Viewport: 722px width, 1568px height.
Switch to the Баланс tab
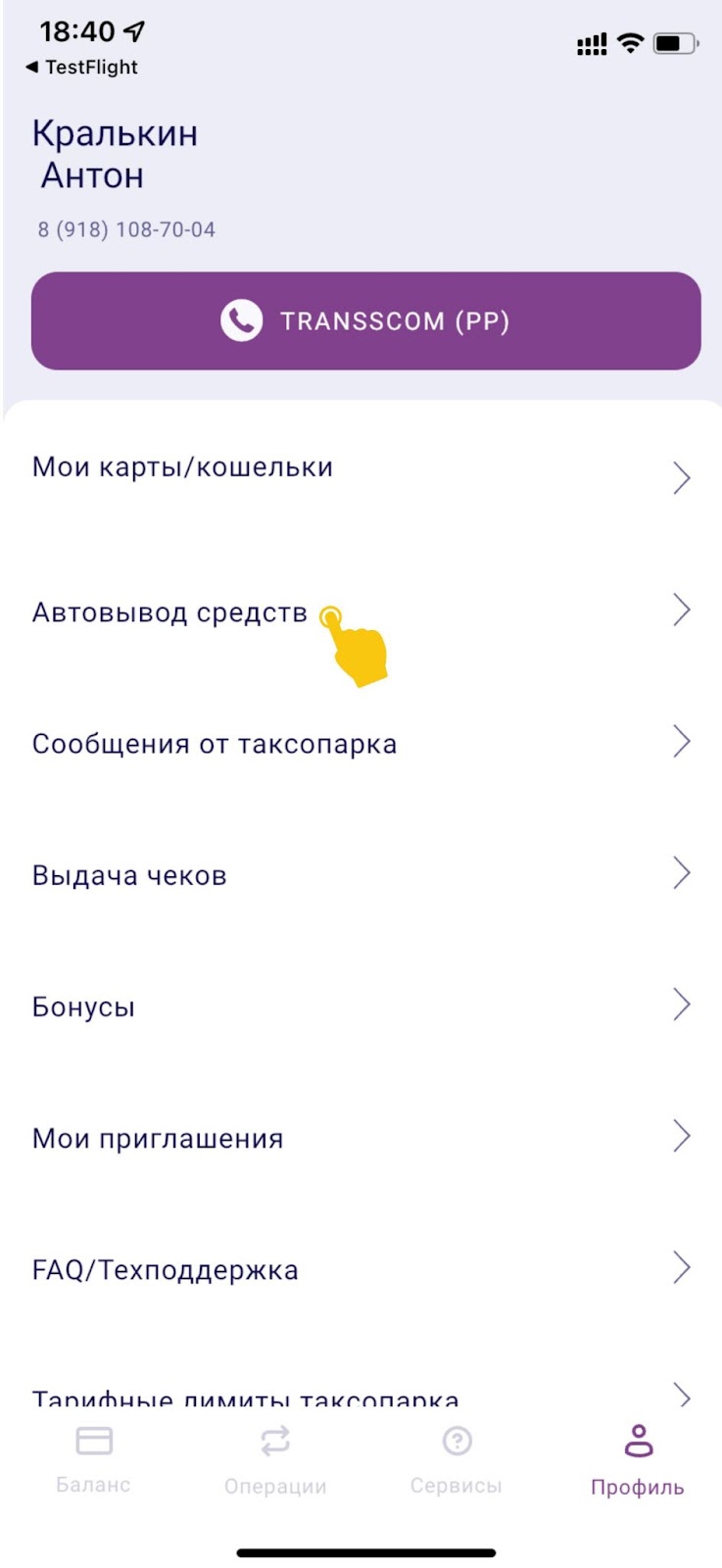pos(93,1459)
